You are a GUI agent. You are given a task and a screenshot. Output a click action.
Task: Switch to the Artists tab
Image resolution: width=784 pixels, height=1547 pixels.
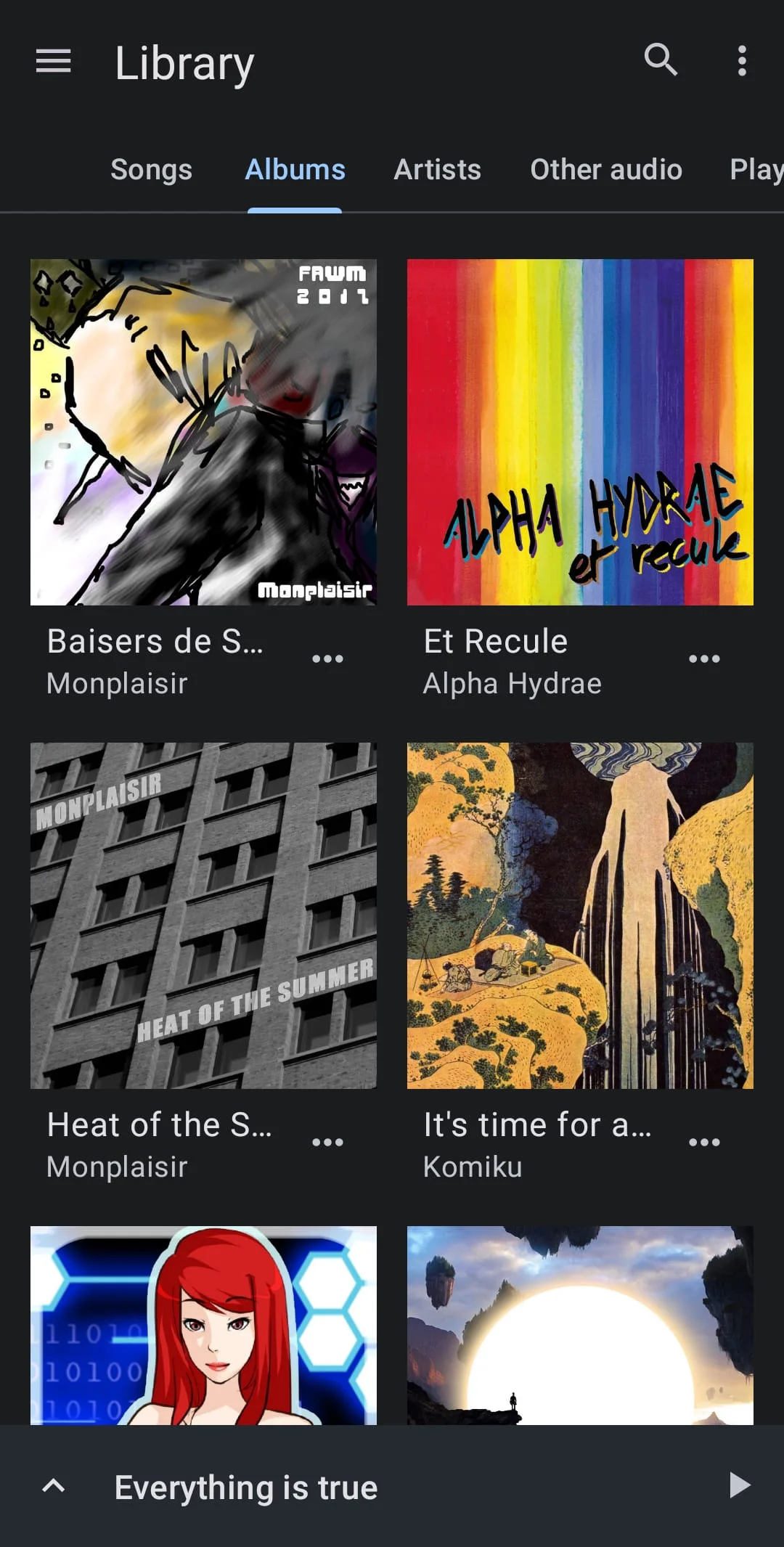pos(437,169)
